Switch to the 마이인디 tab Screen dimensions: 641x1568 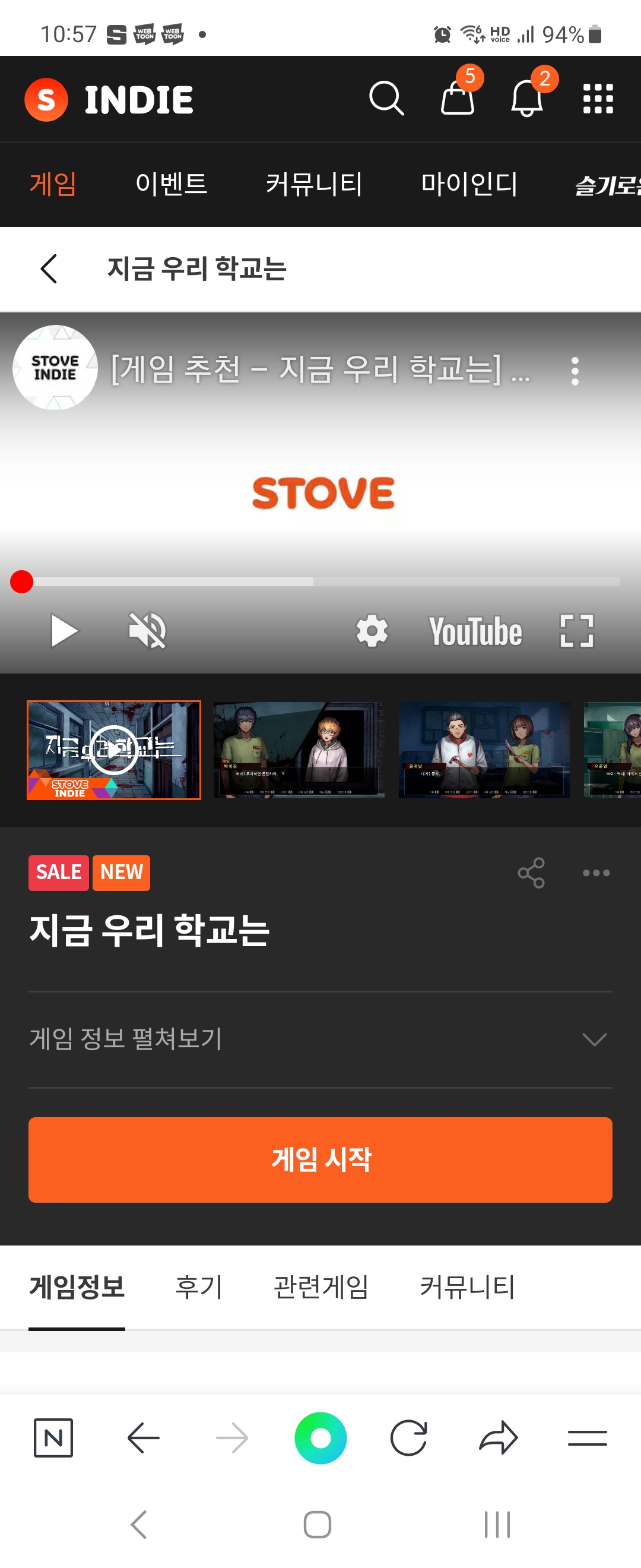point(469,184)
